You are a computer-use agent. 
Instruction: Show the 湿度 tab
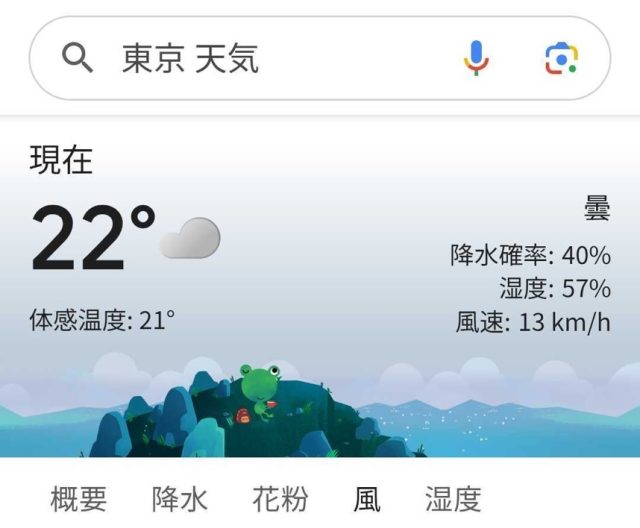pos(453,498)
